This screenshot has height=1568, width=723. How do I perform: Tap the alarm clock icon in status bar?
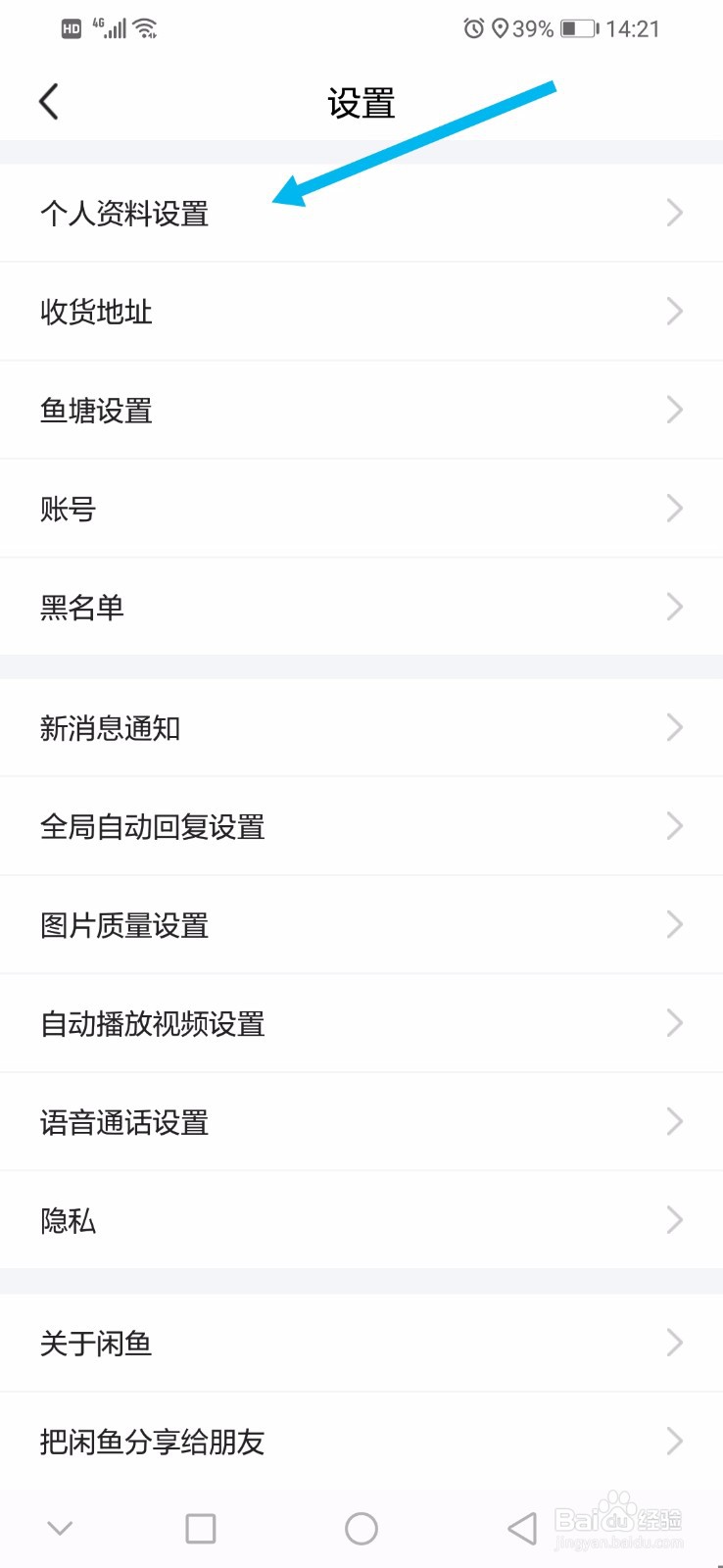[472, 28]
